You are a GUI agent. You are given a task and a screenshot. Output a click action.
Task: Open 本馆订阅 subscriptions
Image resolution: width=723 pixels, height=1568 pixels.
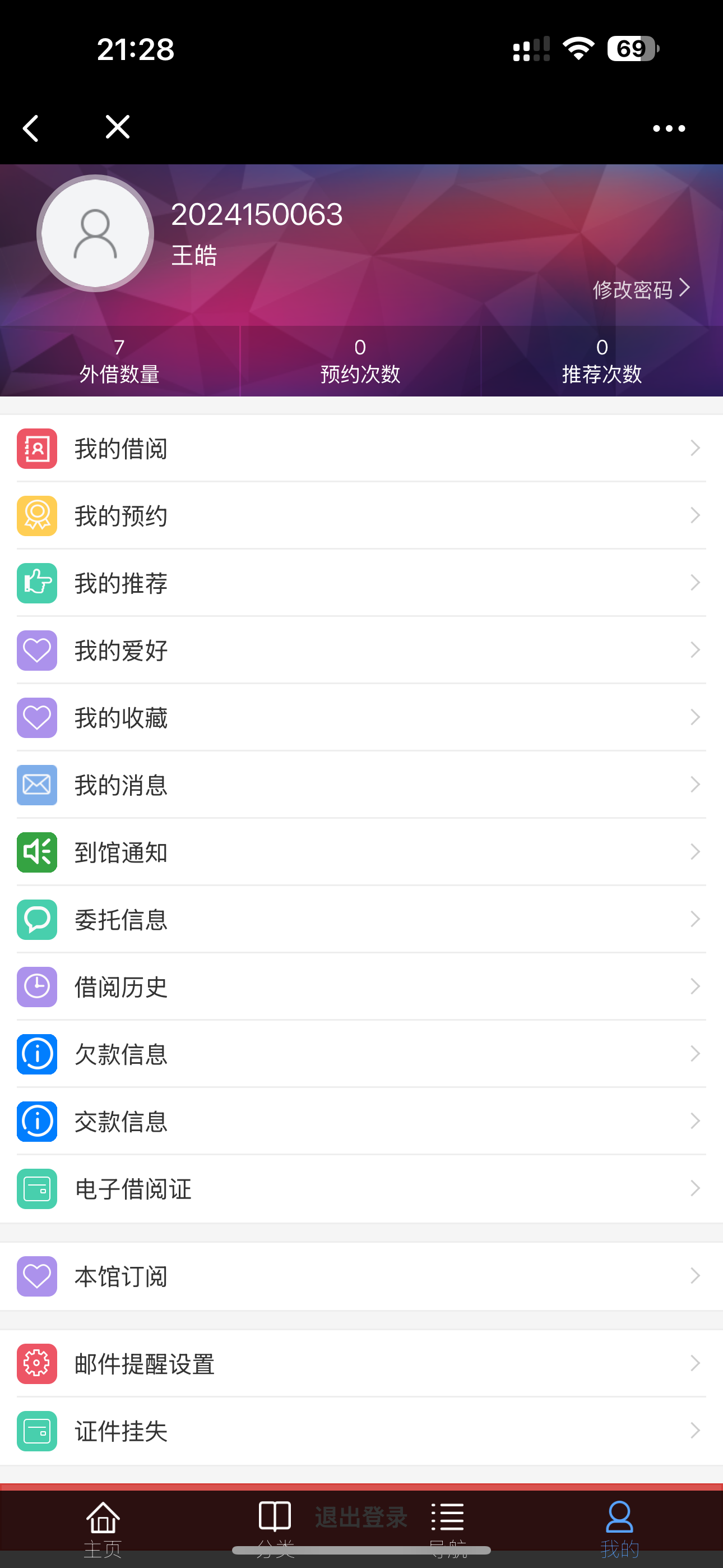[x=361, y=1276]
